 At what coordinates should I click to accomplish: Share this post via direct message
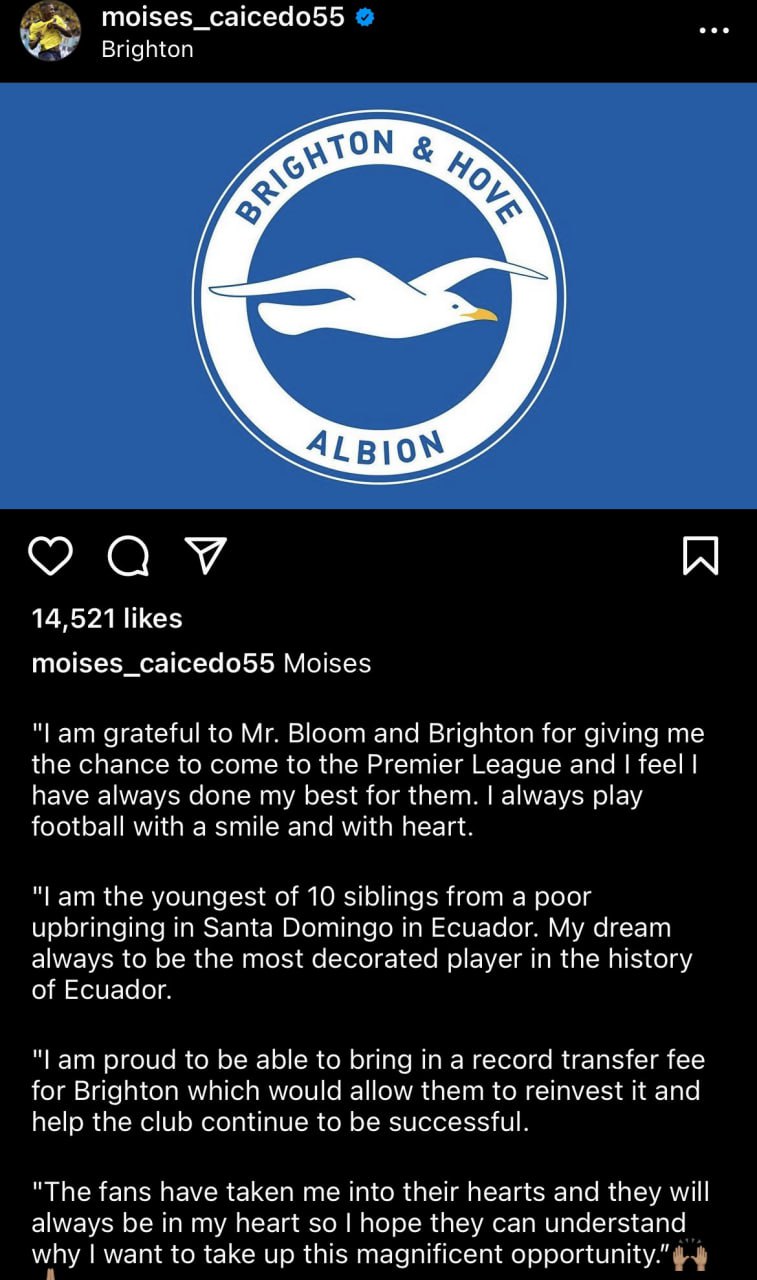[x=204, y=556]
